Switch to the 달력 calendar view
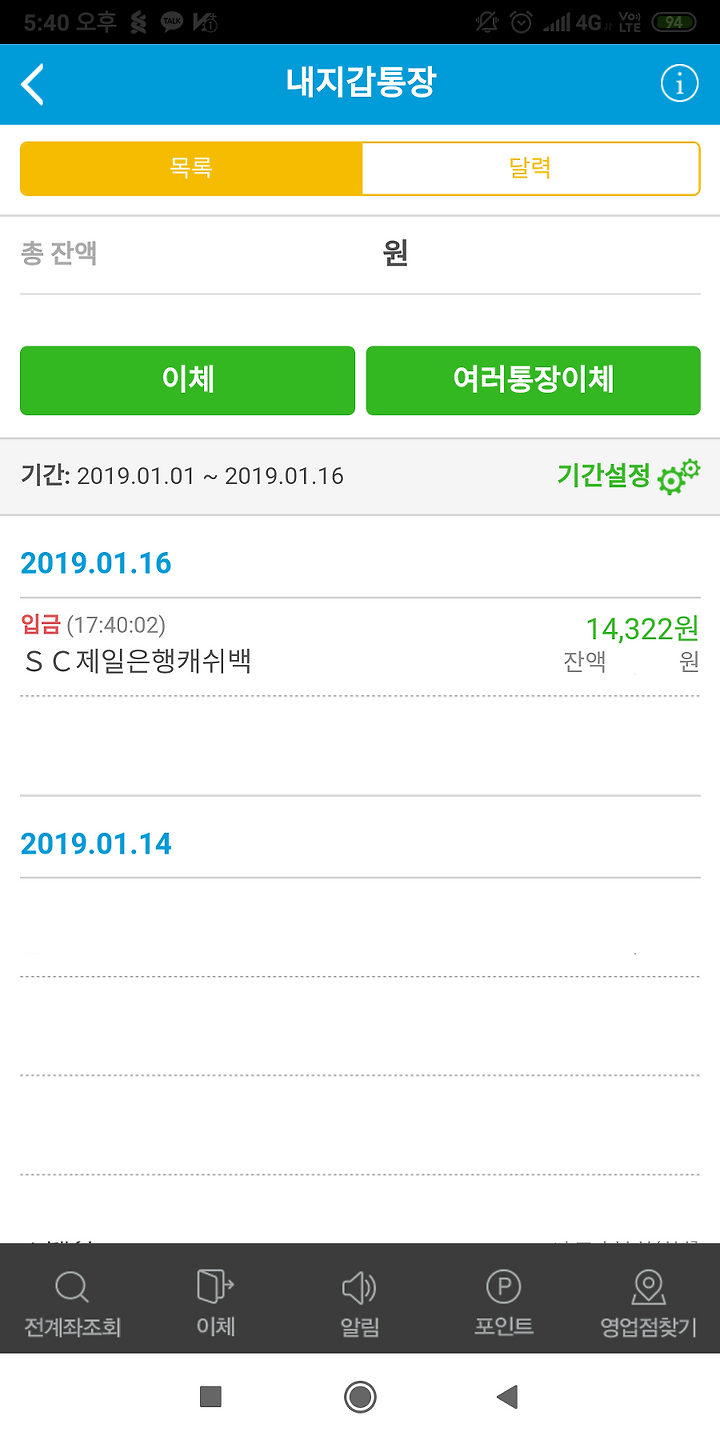Screen dimensions: 720x1440 (x=530, y=168)
